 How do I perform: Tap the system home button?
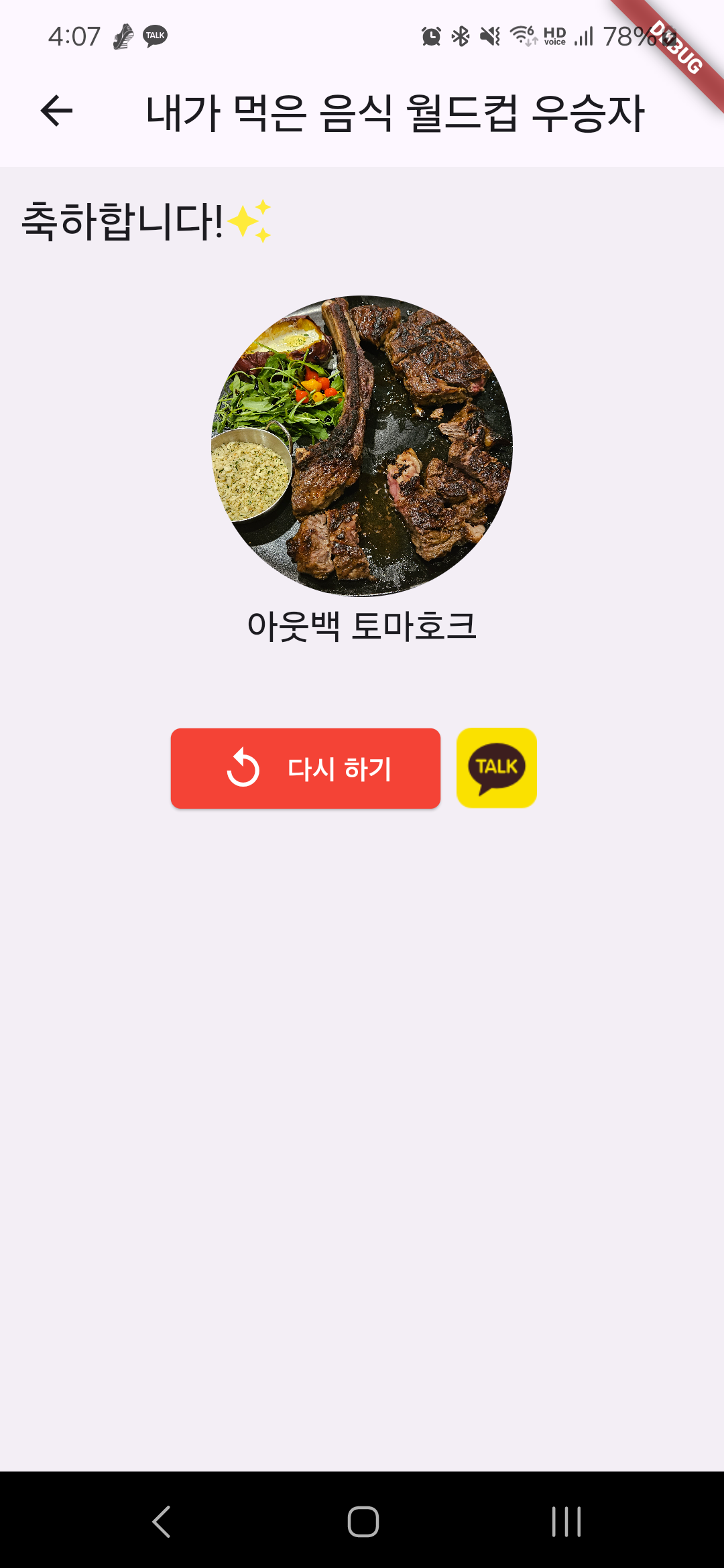coord(363,1521)
